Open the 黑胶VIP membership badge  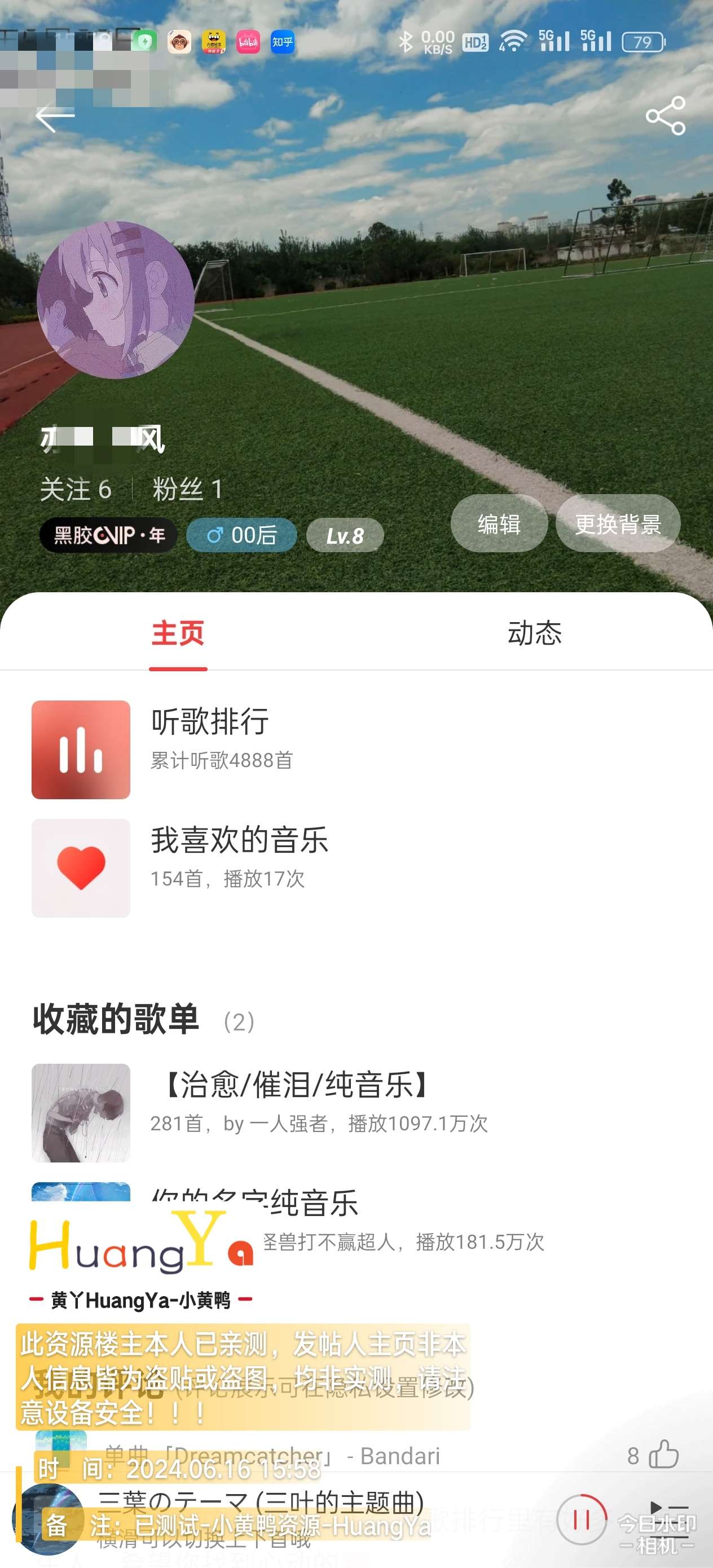click(x=108, y=535)
